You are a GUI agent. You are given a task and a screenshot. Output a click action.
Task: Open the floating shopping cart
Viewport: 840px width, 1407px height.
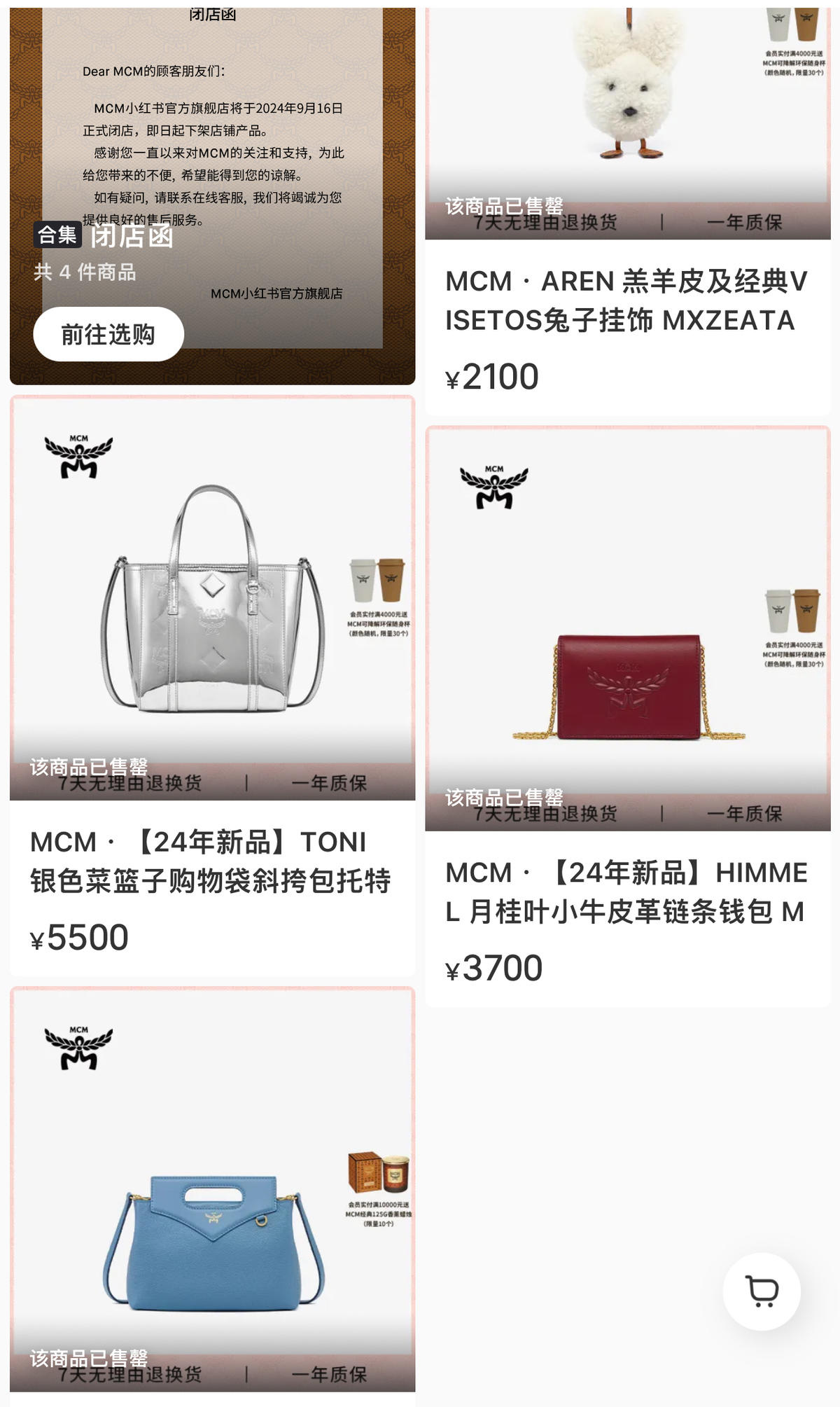click(762, 1291)
